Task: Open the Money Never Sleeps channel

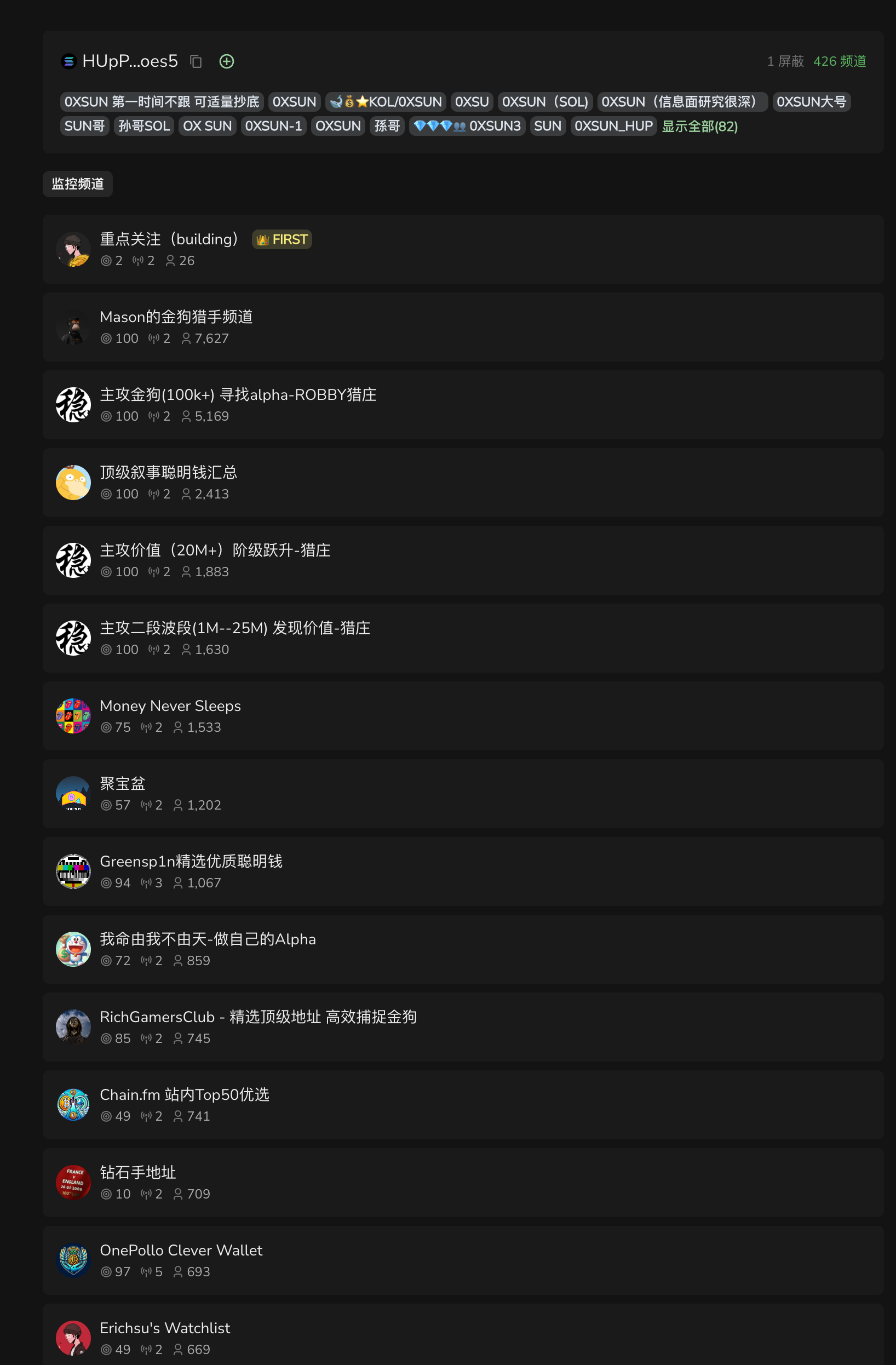Action: (170, 706)
